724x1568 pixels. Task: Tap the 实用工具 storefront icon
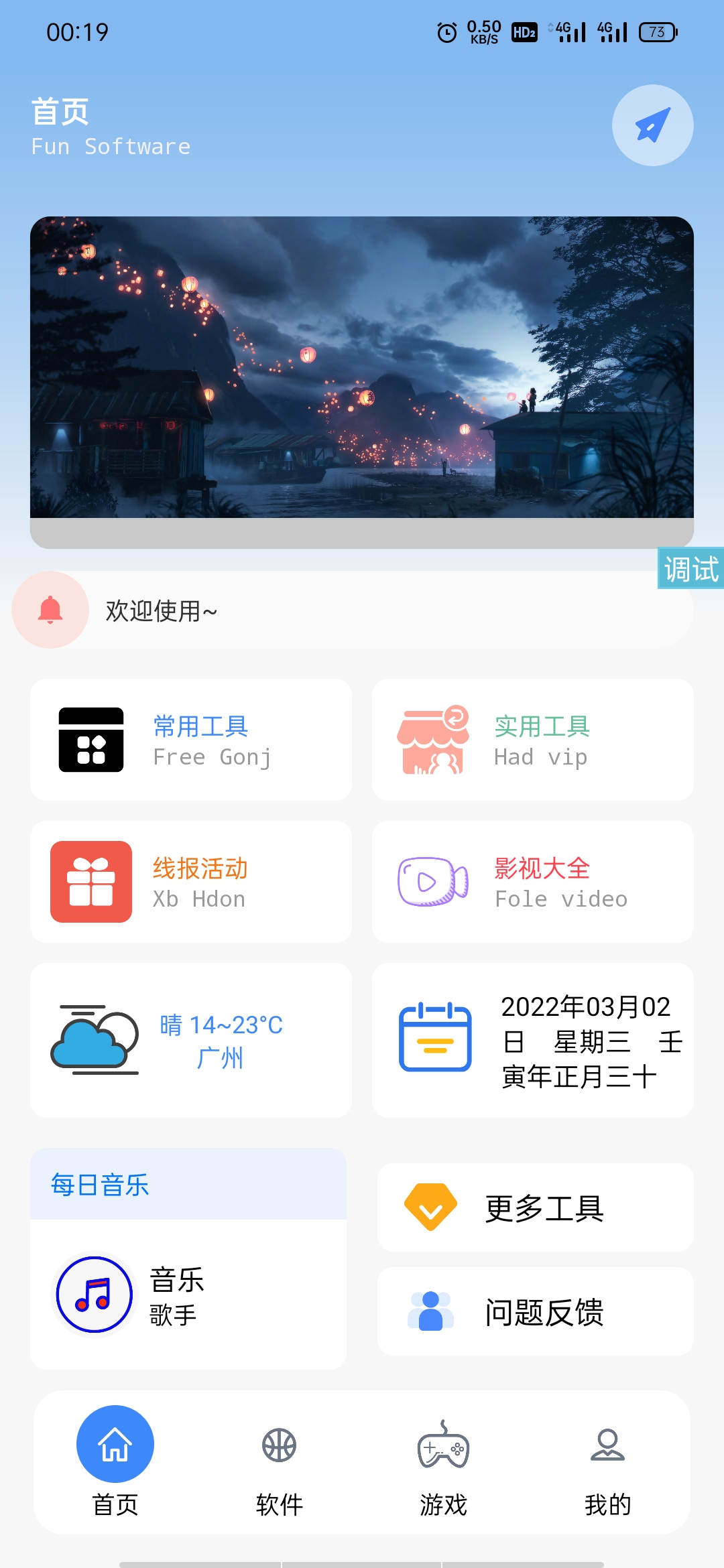click(x=434, y=740)
